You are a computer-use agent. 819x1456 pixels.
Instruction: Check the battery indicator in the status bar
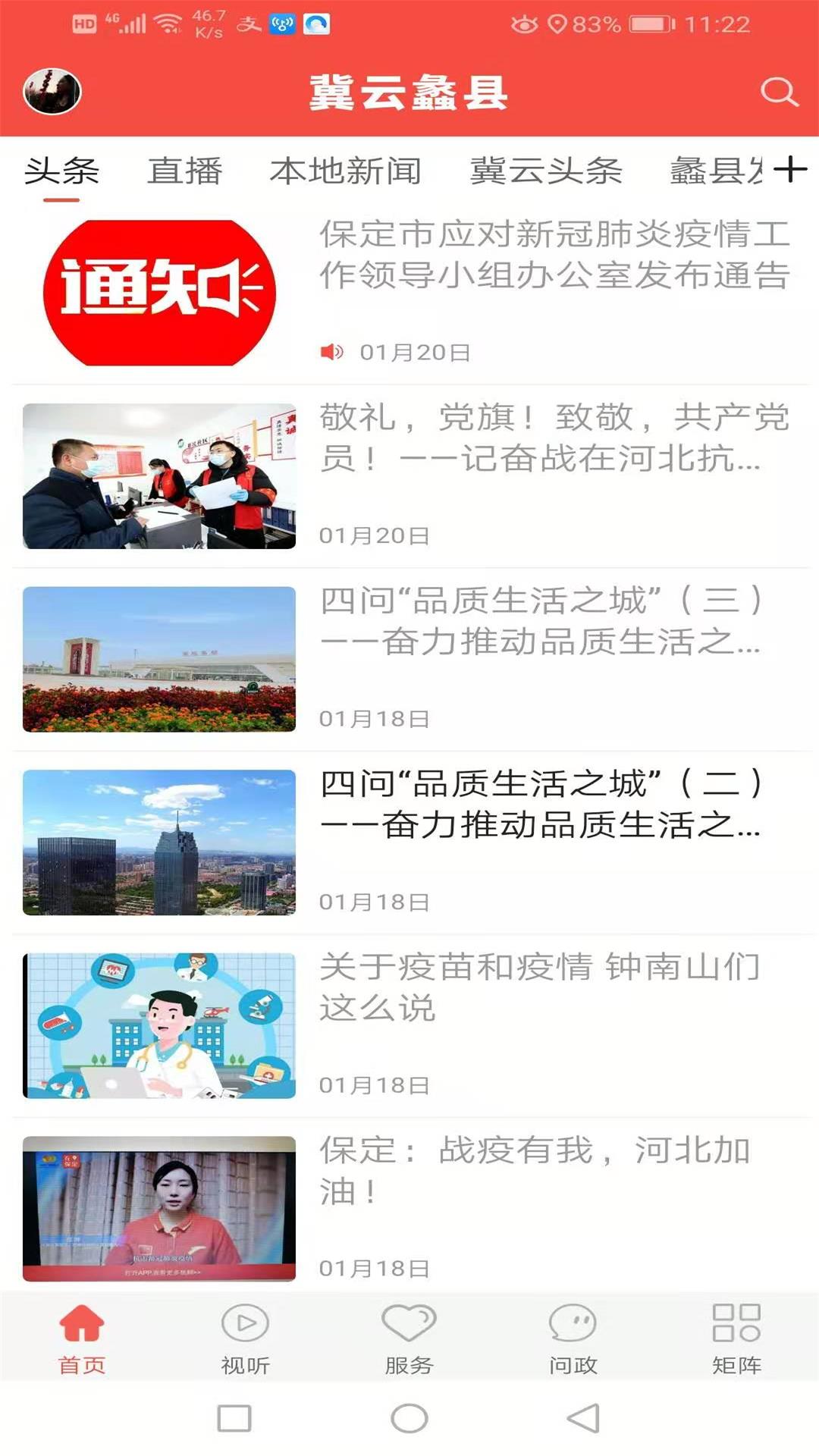tap(648, 23)
